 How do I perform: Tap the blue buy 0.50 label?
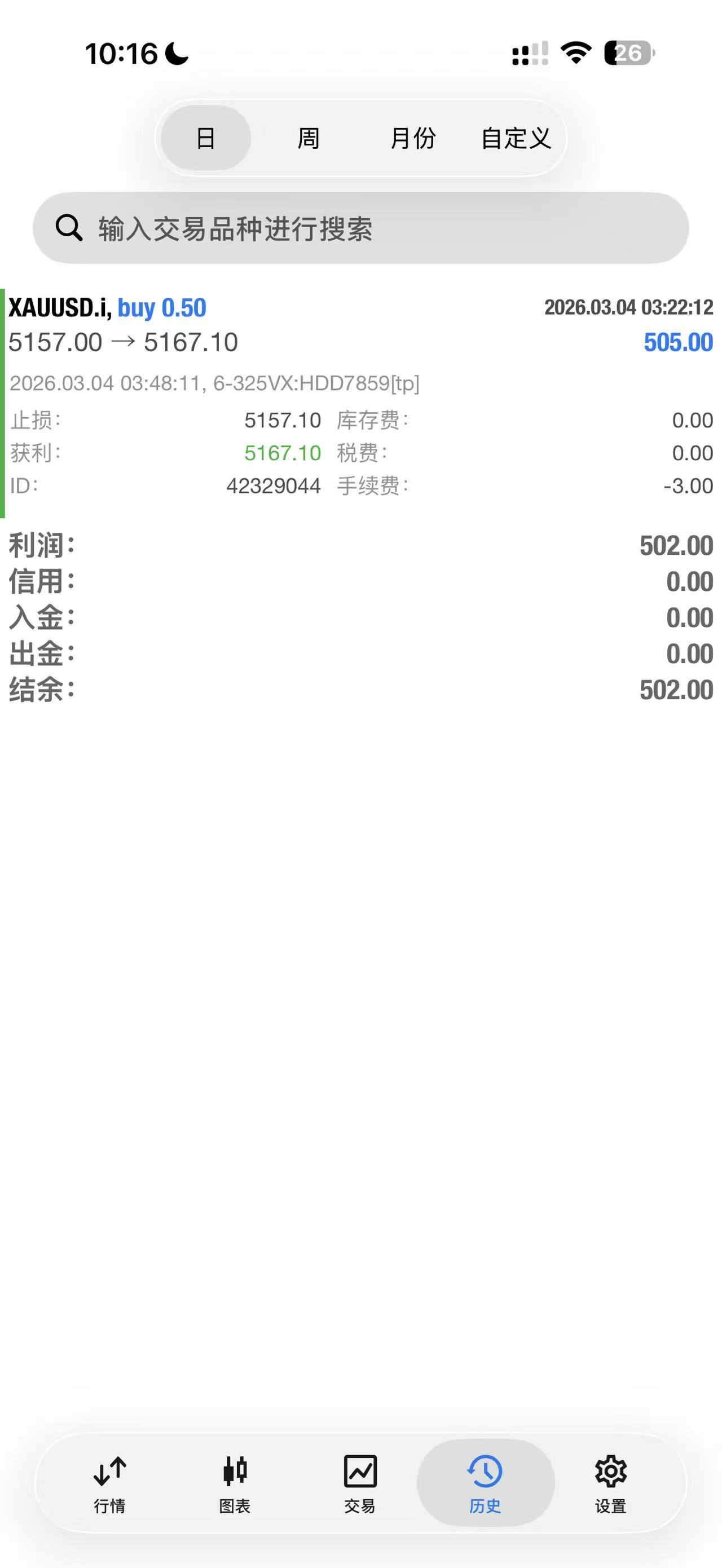click(x=162, y=307)
